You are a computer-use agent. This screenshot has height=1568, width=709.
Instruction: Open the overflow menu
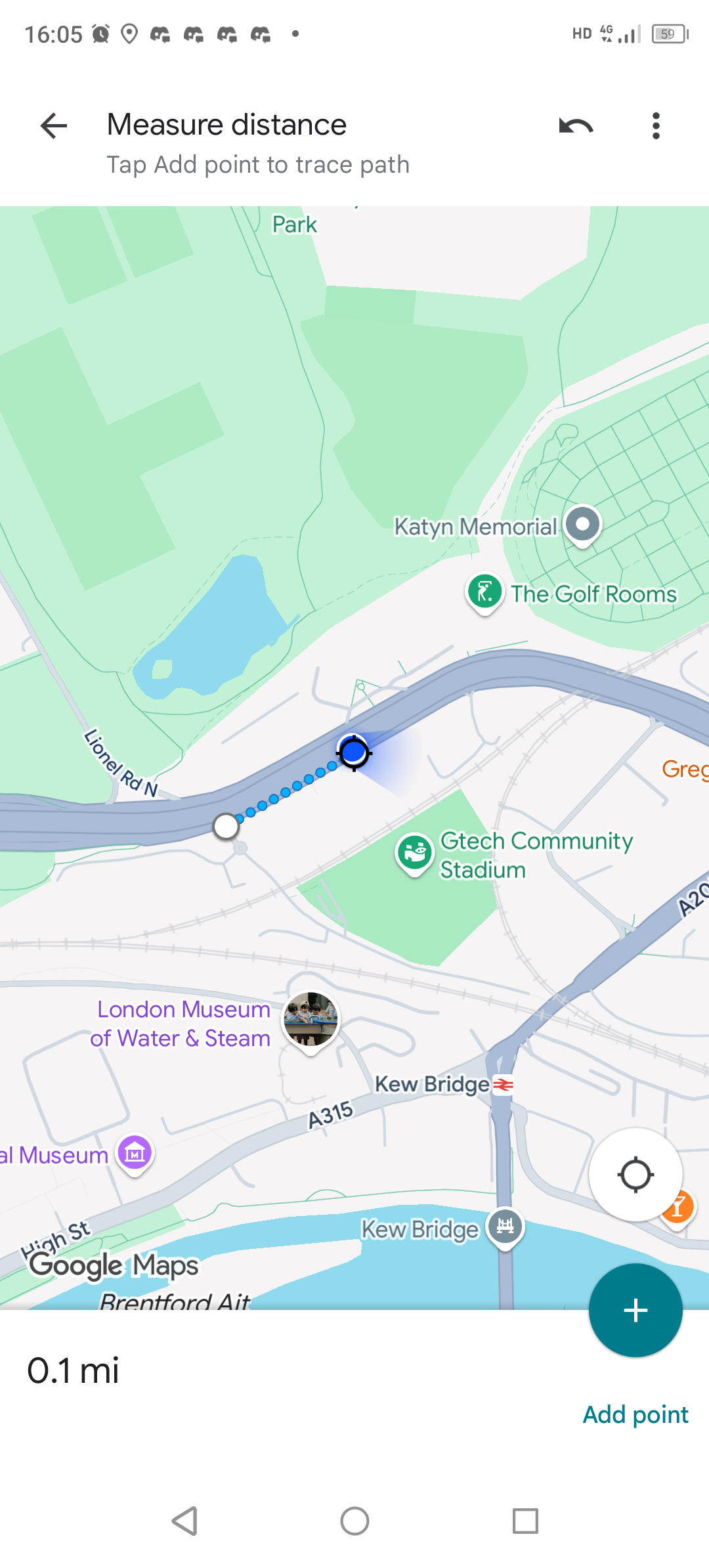coord(655,125)
